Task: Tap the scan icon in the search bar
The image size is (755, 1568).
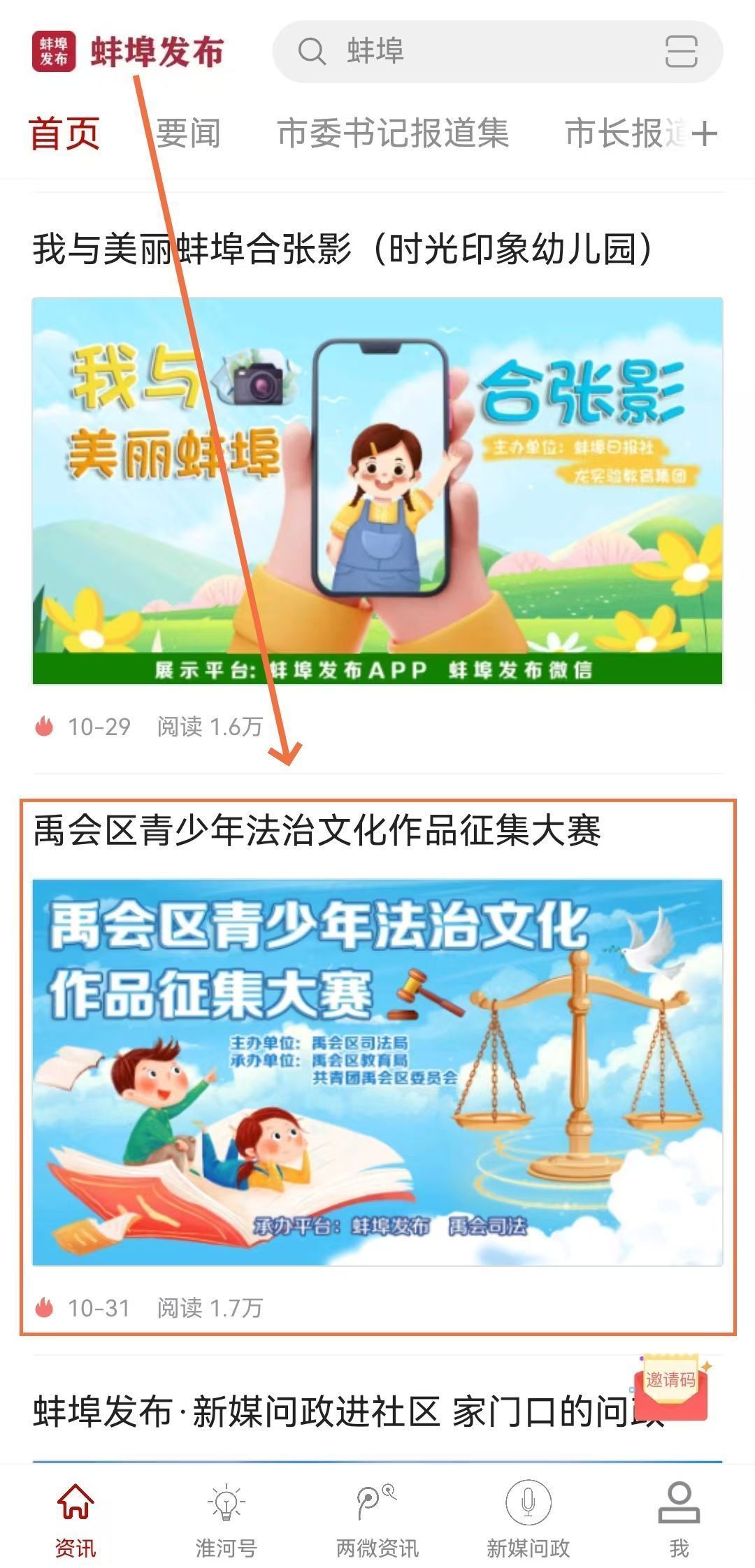Action: 681,52
